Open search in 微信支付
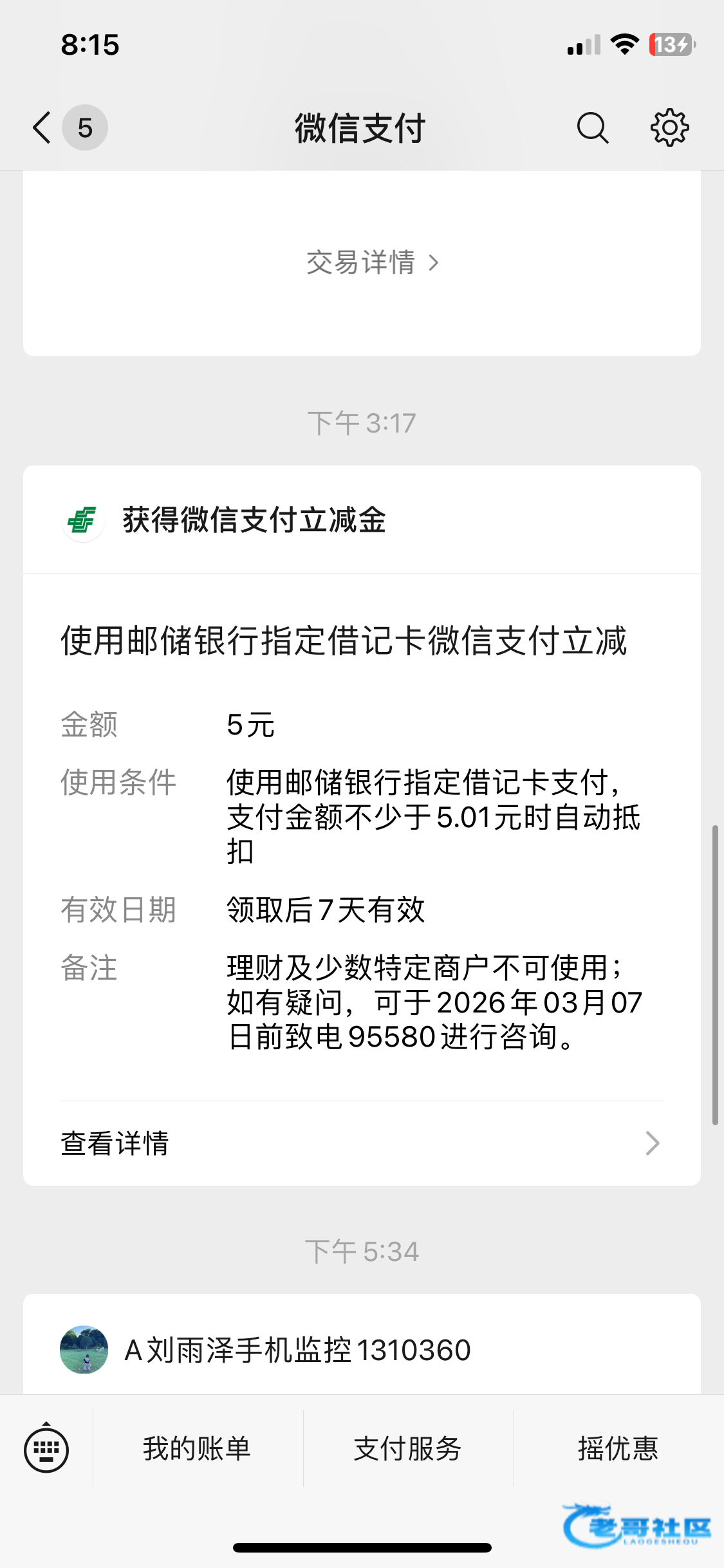 point(592,127)
